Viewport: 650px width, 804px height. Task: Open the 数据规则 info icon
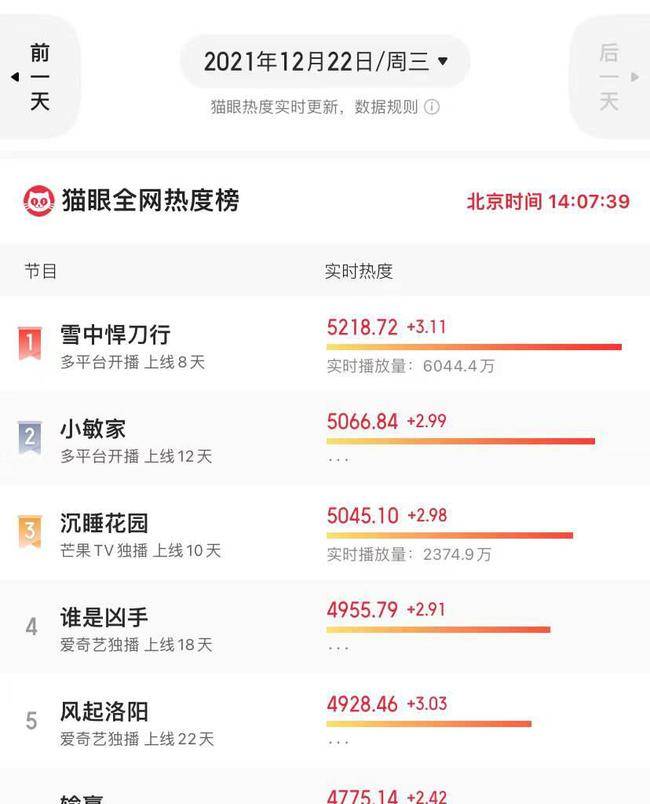[x=432, y=107]
